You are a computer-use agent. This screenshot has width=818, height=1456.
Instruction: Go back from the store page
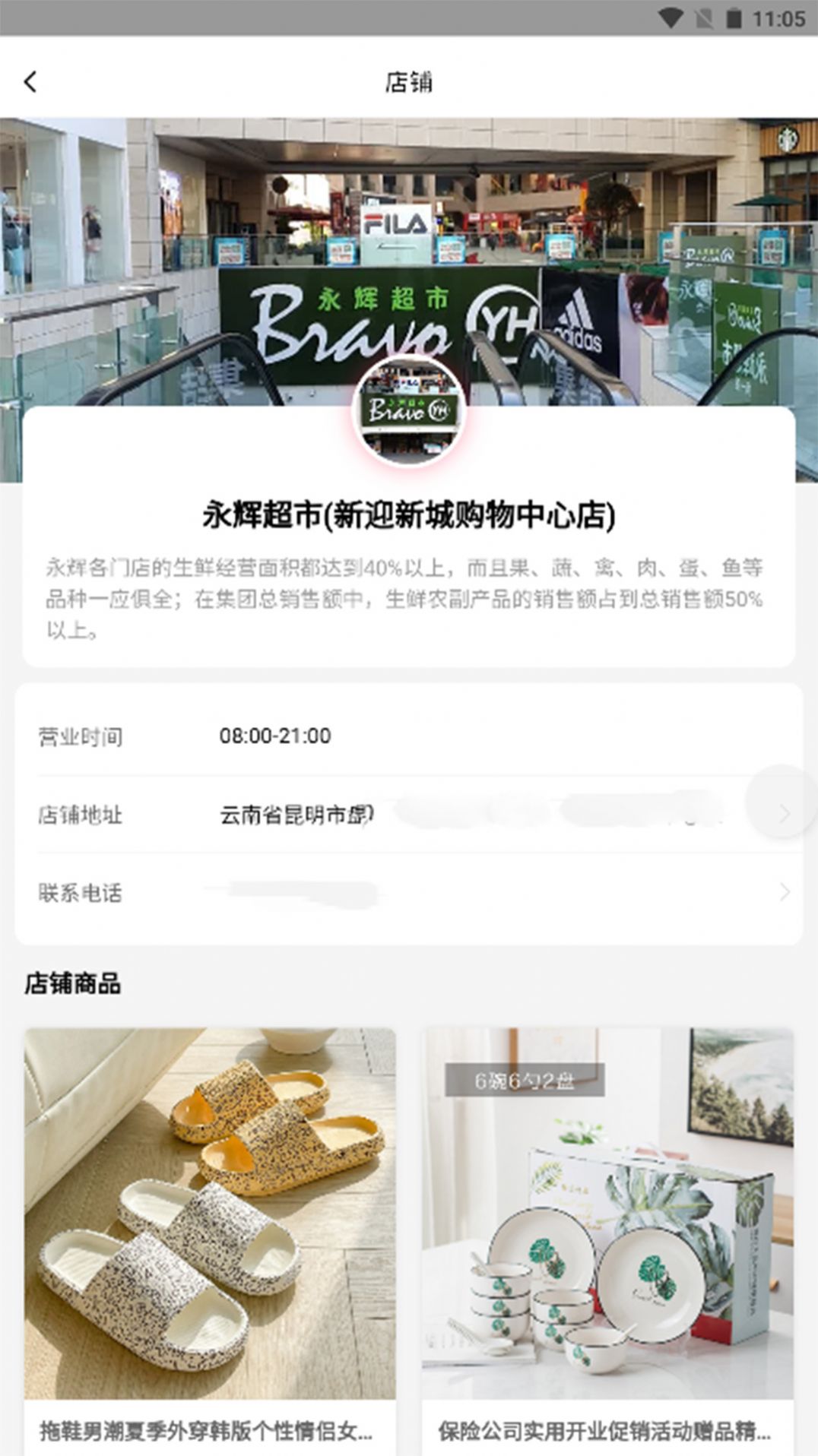tap(30, 82)
